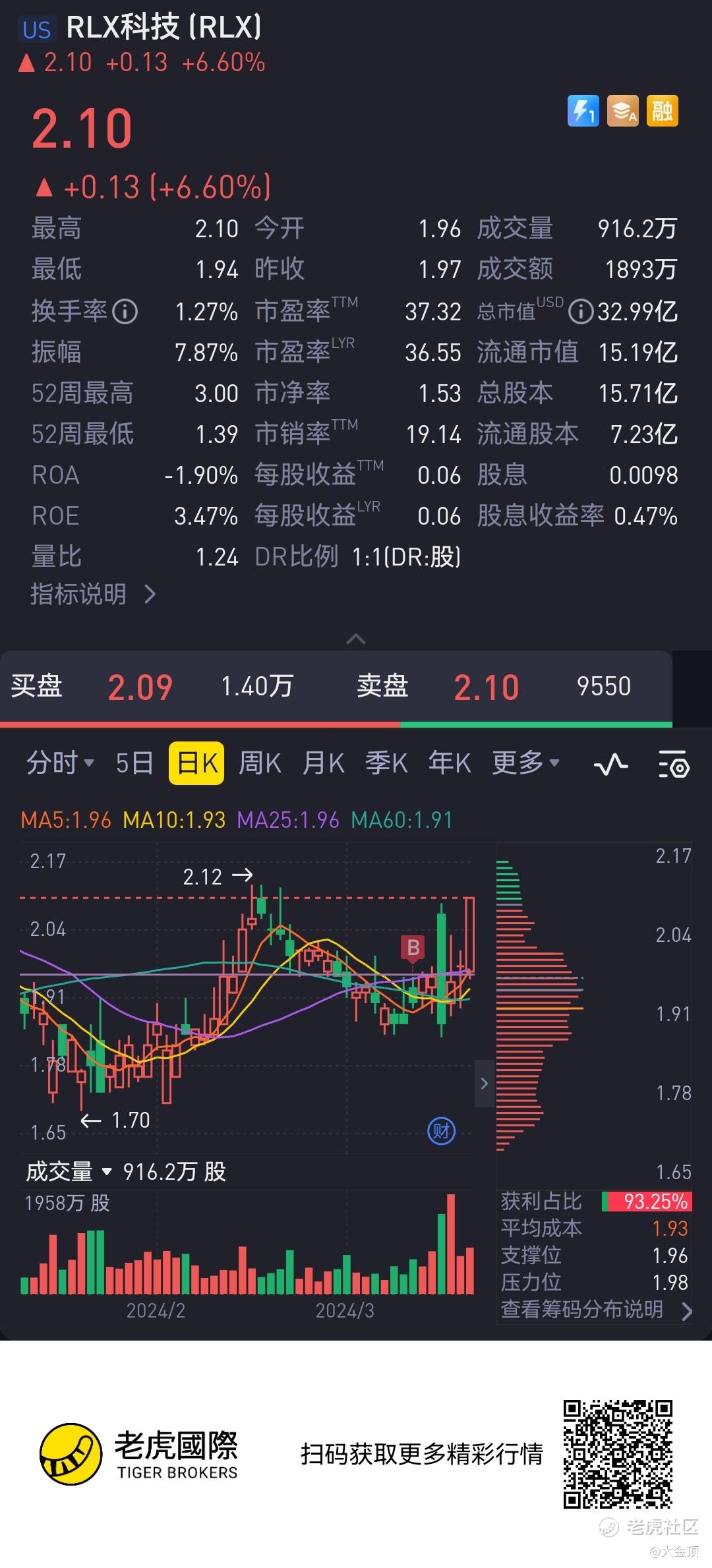Show the 季K quarterly chart
This screenshot has width=712, height=1568.
pyautogui.click(x=386, y=763)
